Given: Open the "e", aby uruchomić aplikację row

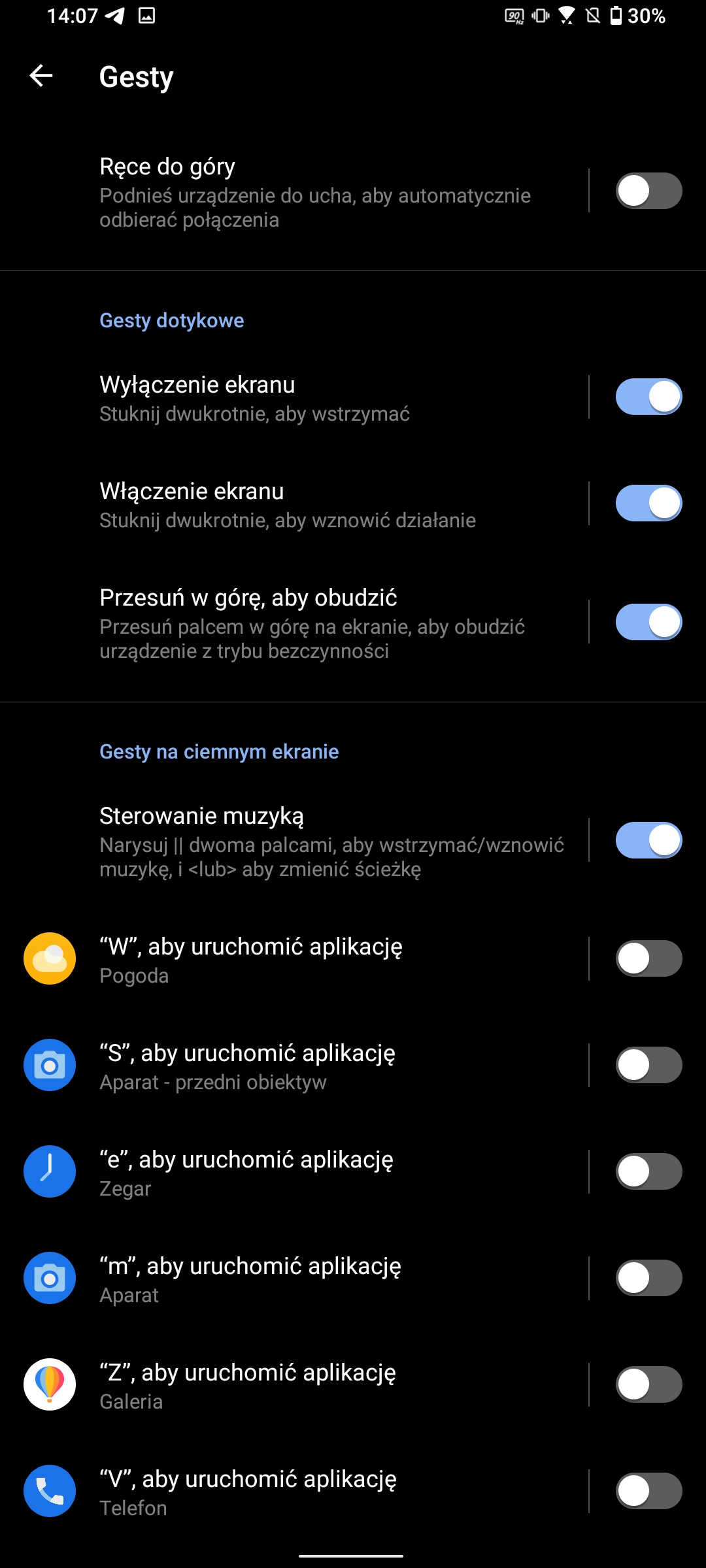Looking at the screenshot, I should click(314, 1171).
